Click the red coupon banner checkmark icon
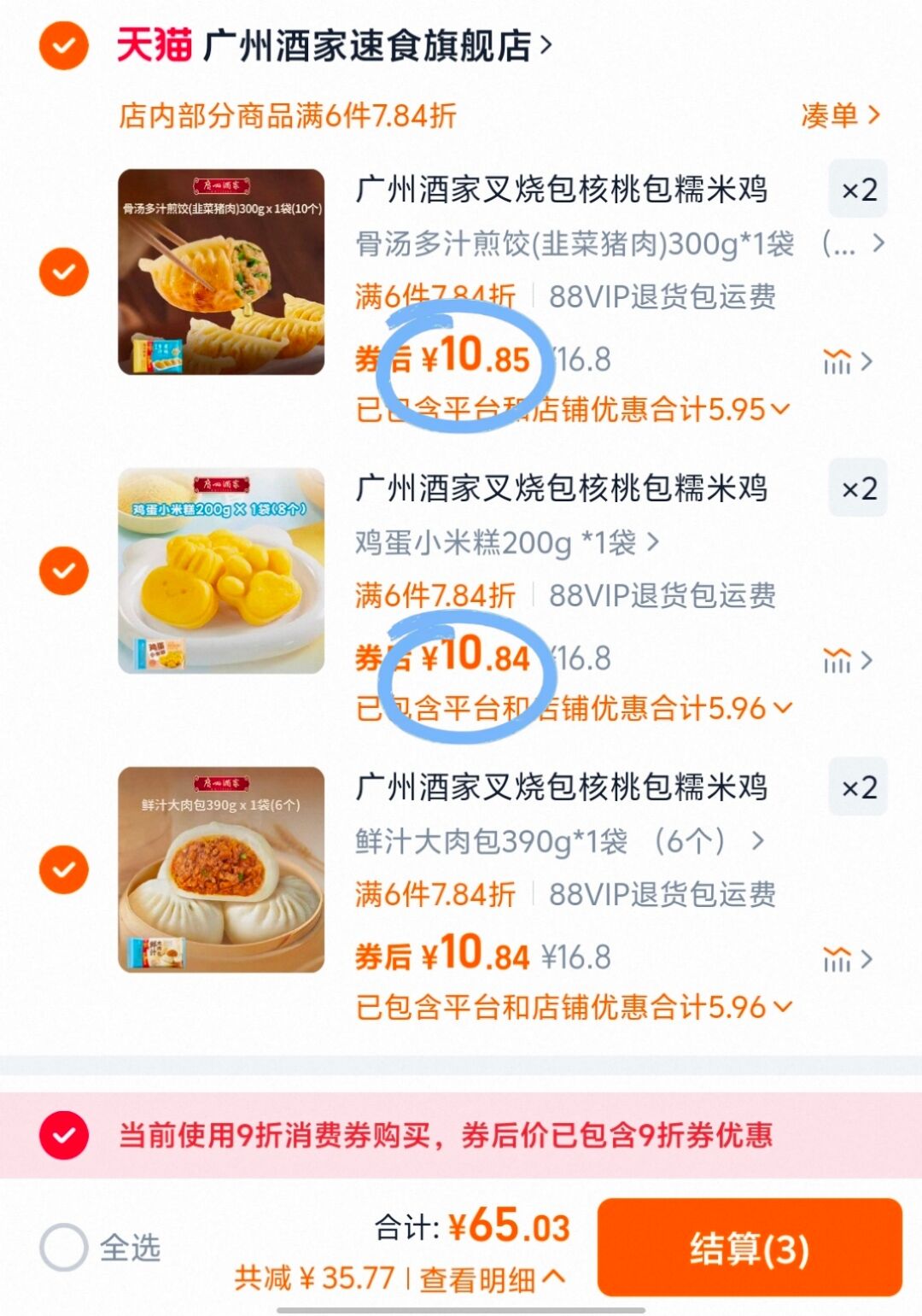This screenshot has height=1316, width=922. [x=62, y=1136]
